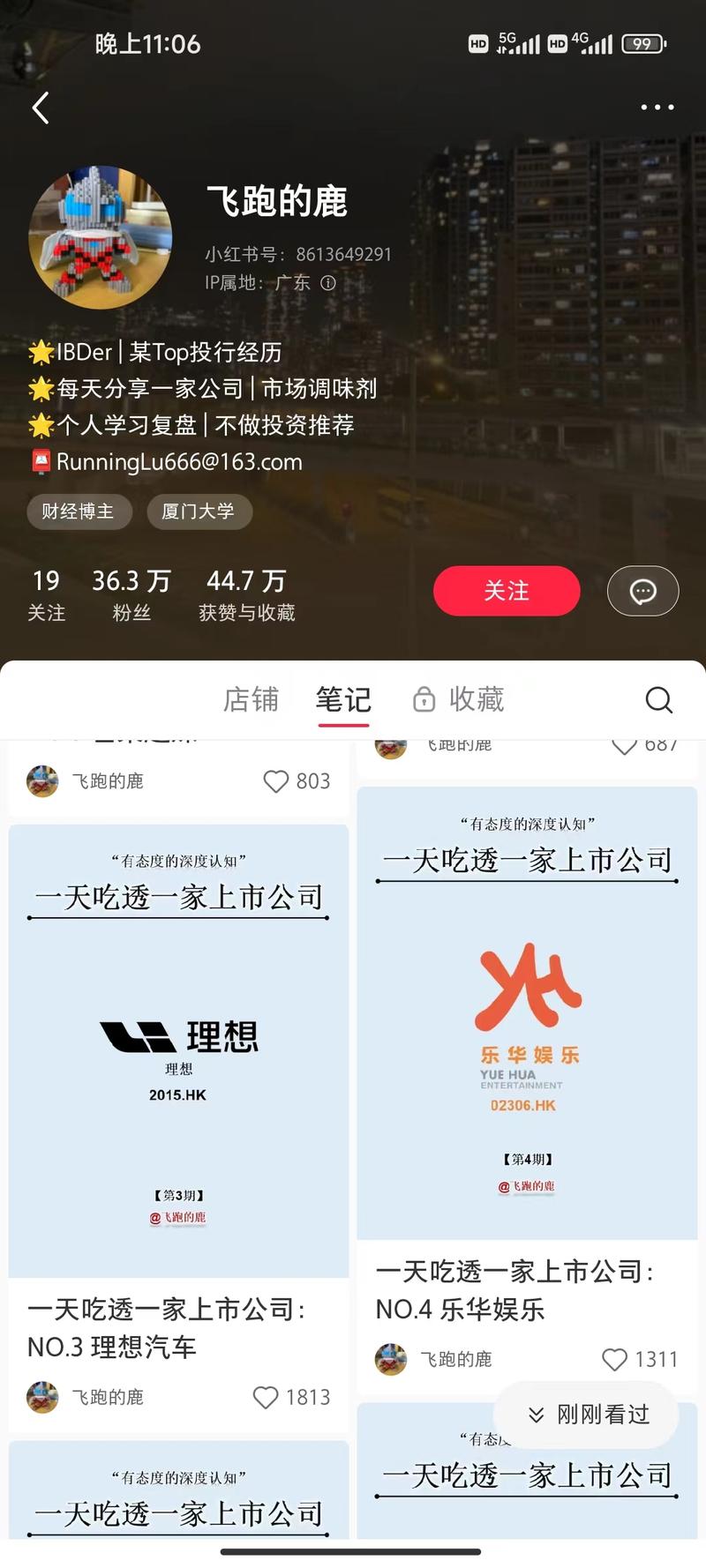
Task: Tap the 财经博主 tag
Action: (79, 511)
